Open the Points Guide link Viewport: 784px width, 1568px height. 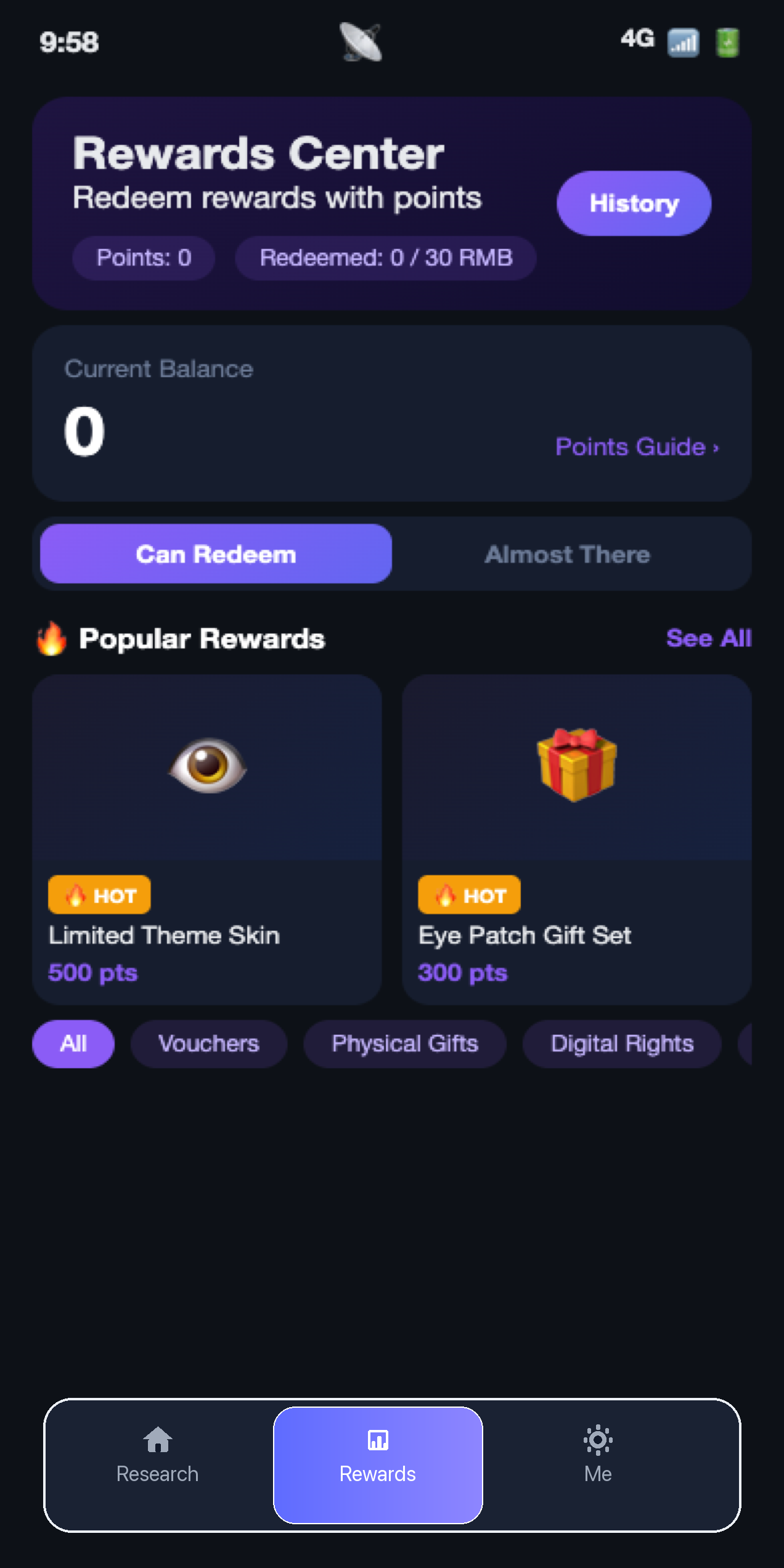tap(637, 447)
